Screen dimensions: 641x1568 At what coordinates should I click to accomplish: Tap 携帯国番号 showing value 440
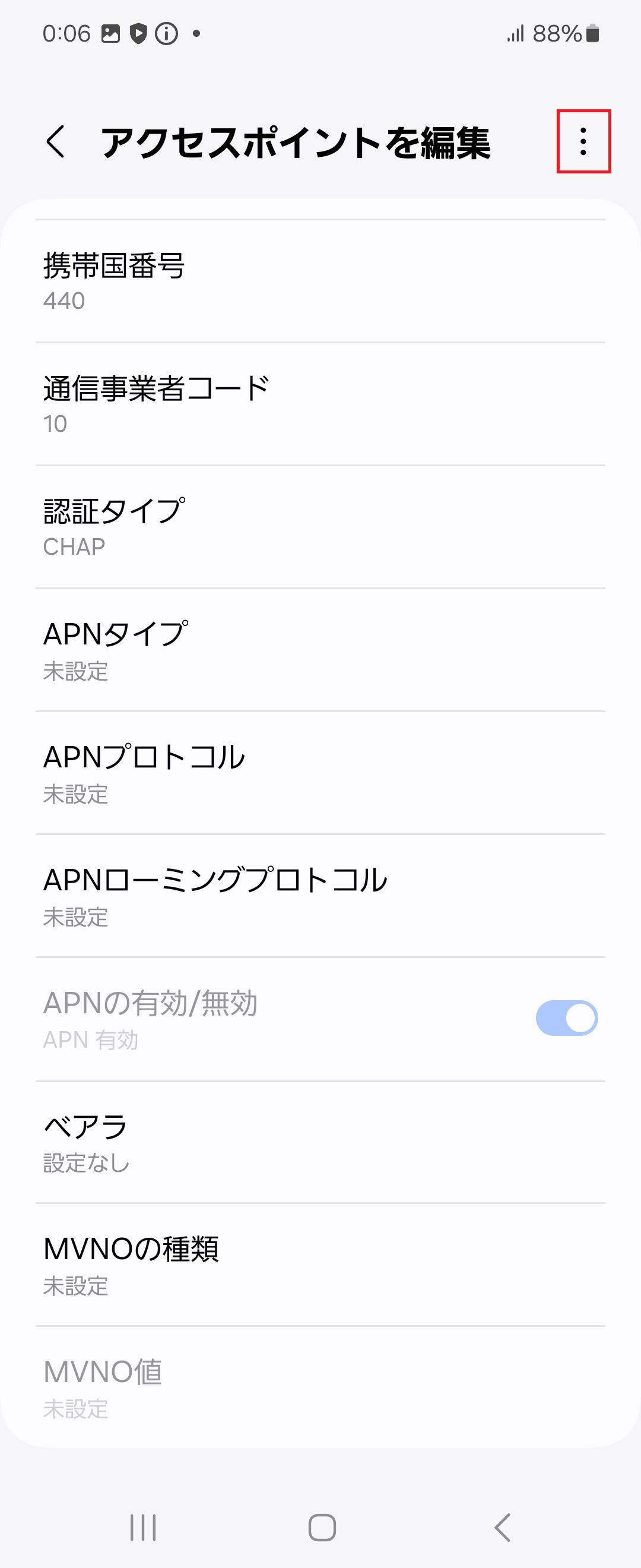point(243,280)
